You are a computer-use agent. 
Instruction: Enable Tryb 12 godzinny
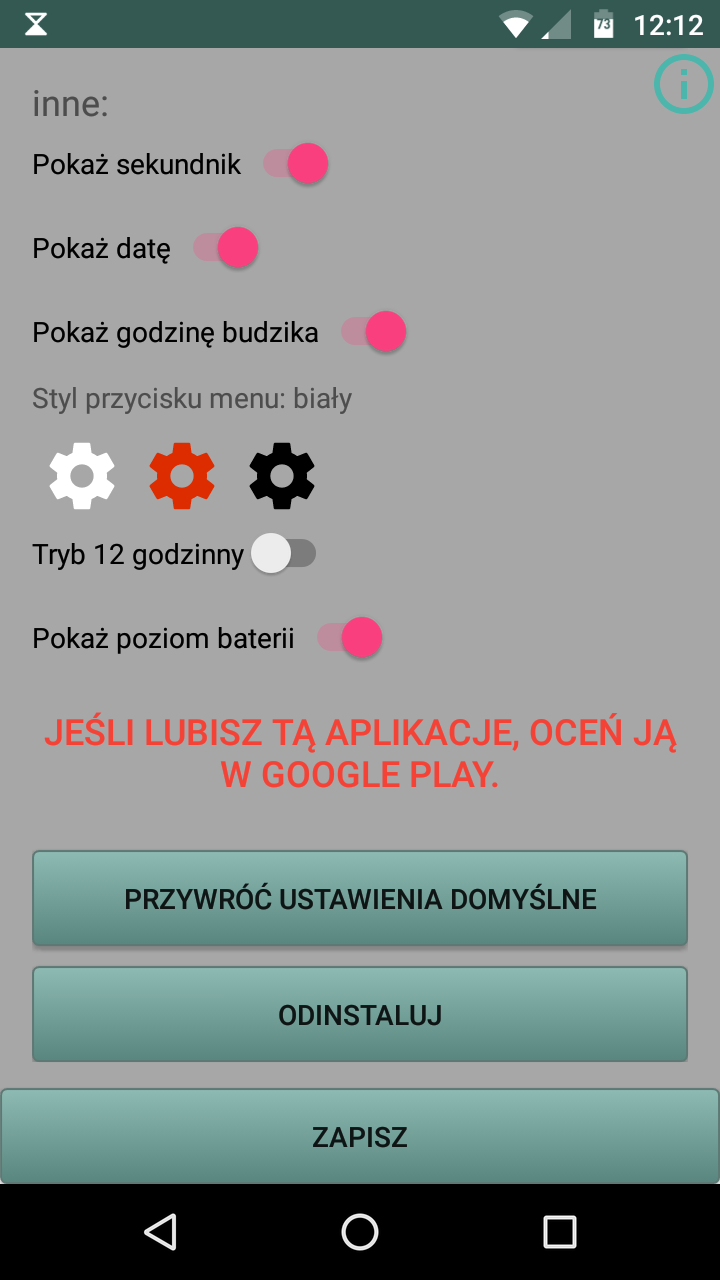[x=284, y=554]
